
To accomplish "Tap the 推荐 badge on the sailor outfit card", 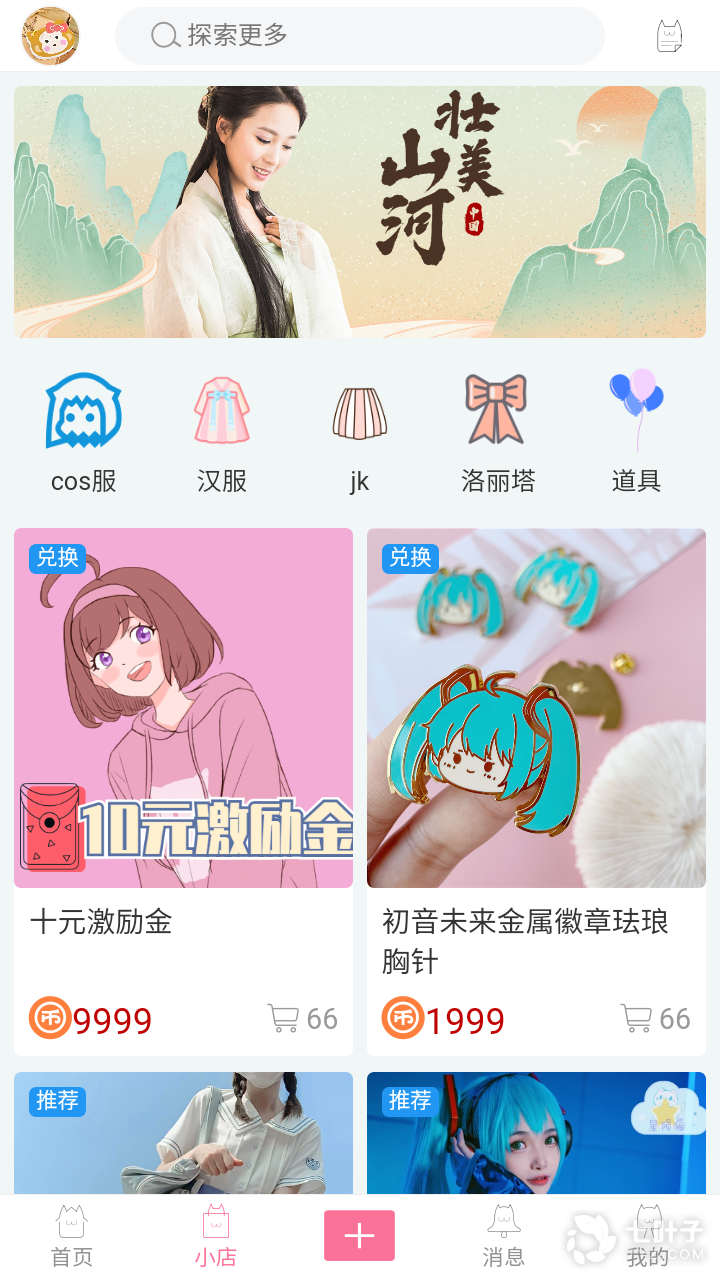I will tap(56, 1100).
